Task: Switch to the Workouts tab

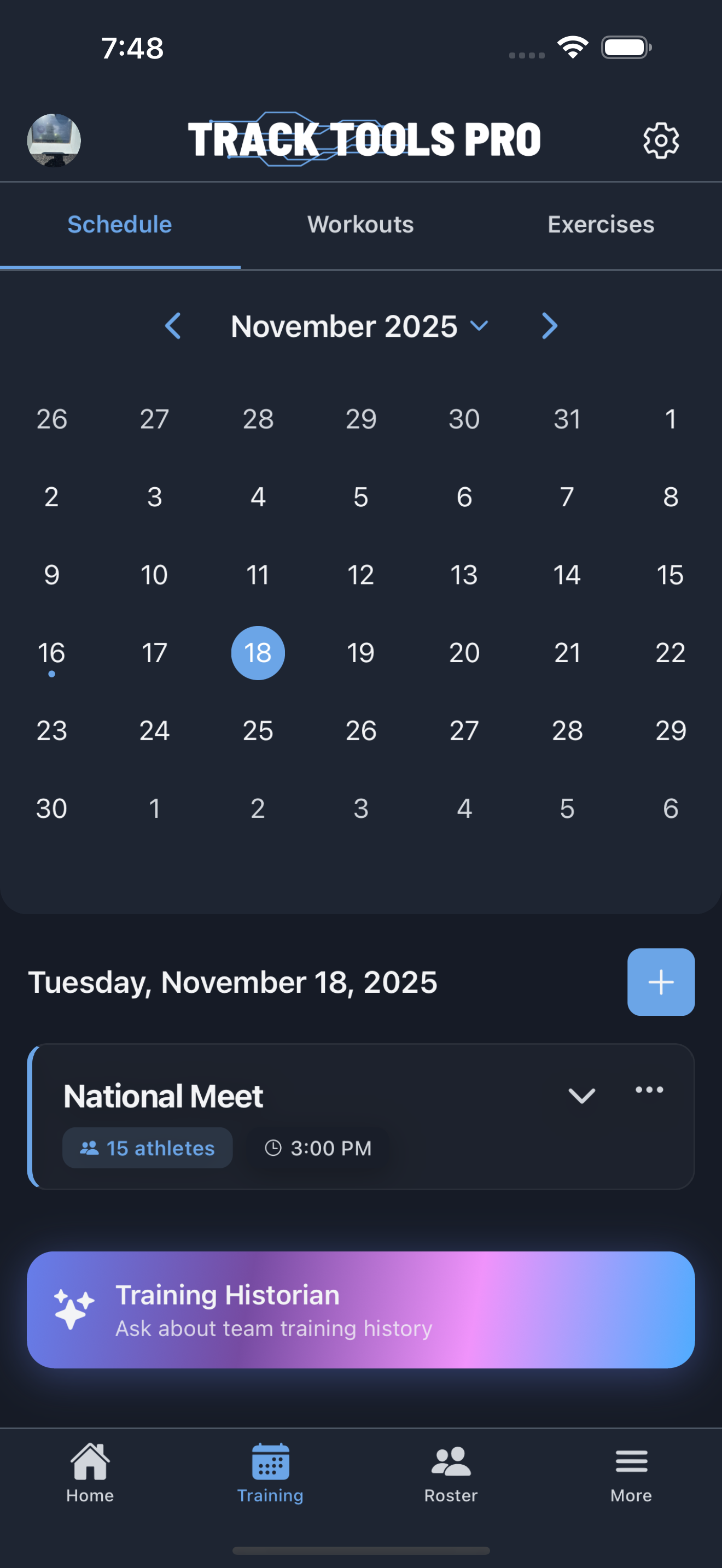Action: pyautogui.click(x=360, y=224)
